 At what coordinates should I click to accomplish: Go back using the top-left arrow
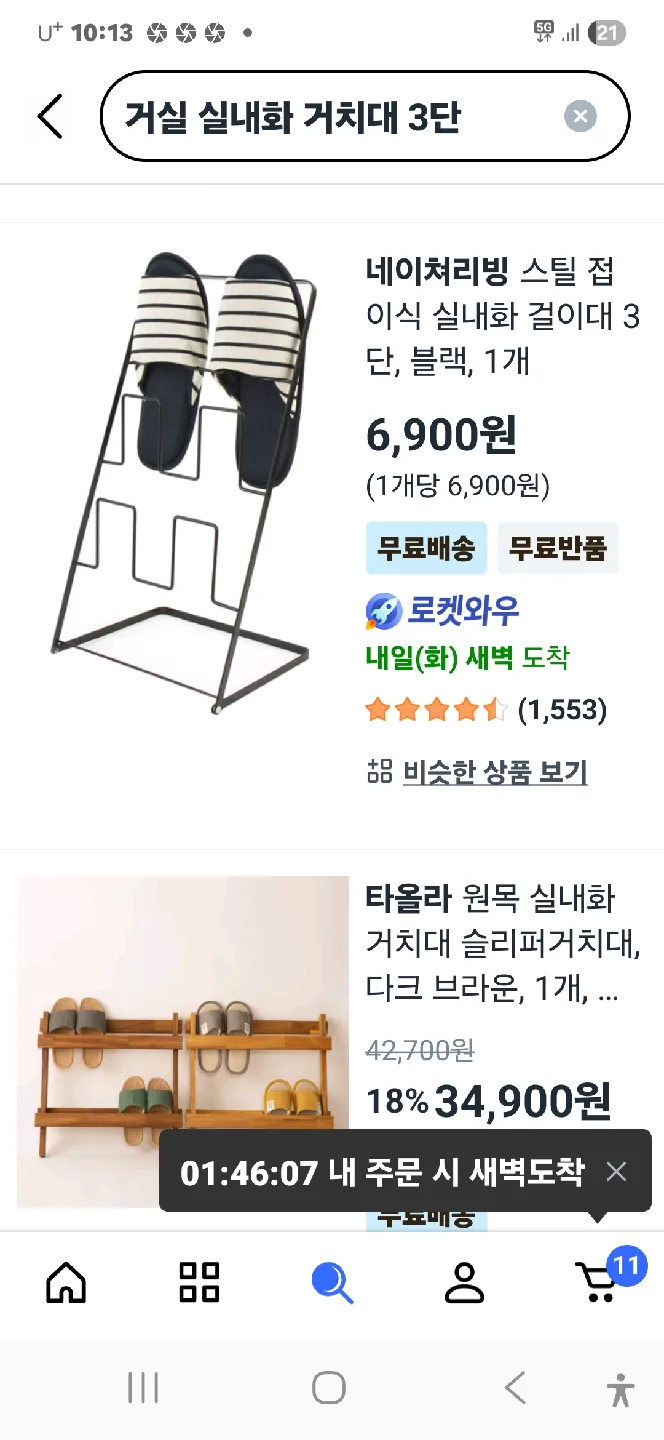[50, 117]
